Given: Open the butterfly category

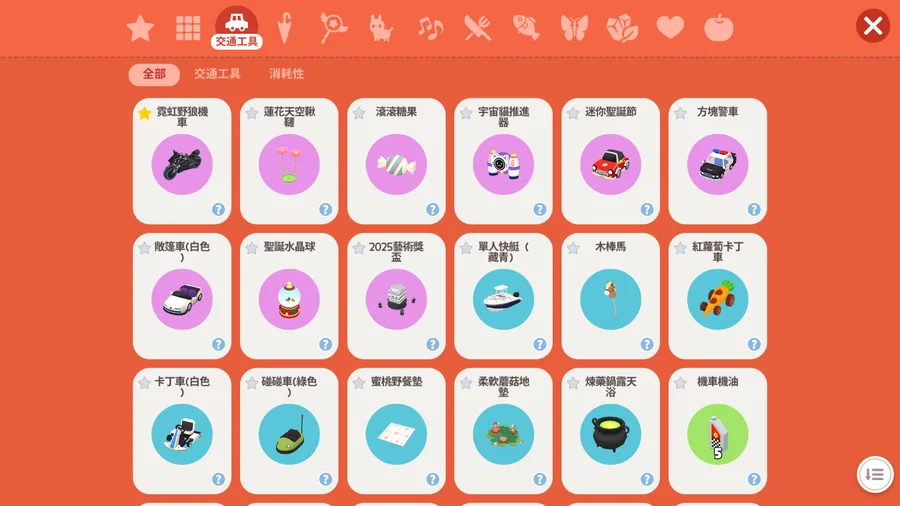Looking at the screenshot, I should click(574, 28).
